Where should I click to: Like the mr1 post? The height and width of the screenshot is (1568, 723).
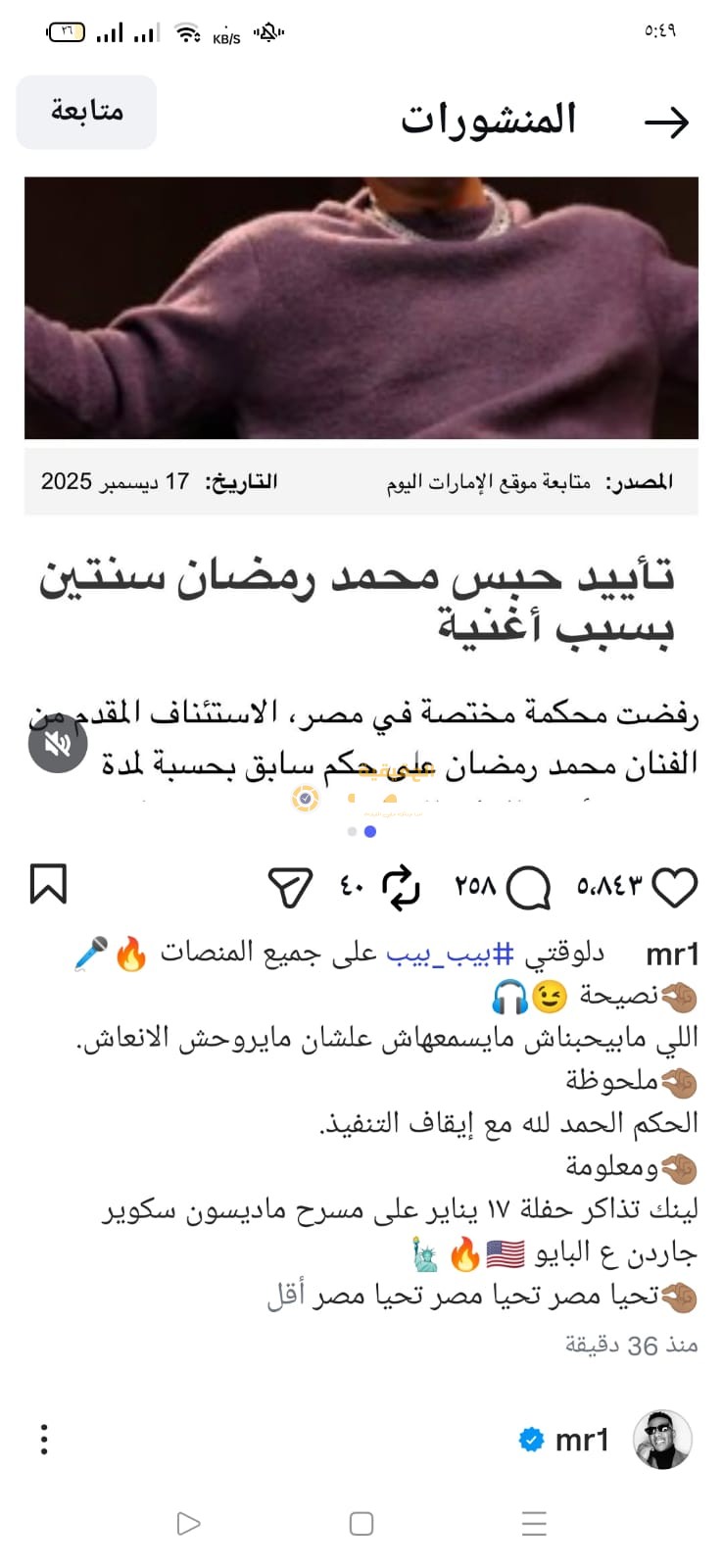pyautogui.click(x=674, y=887)
